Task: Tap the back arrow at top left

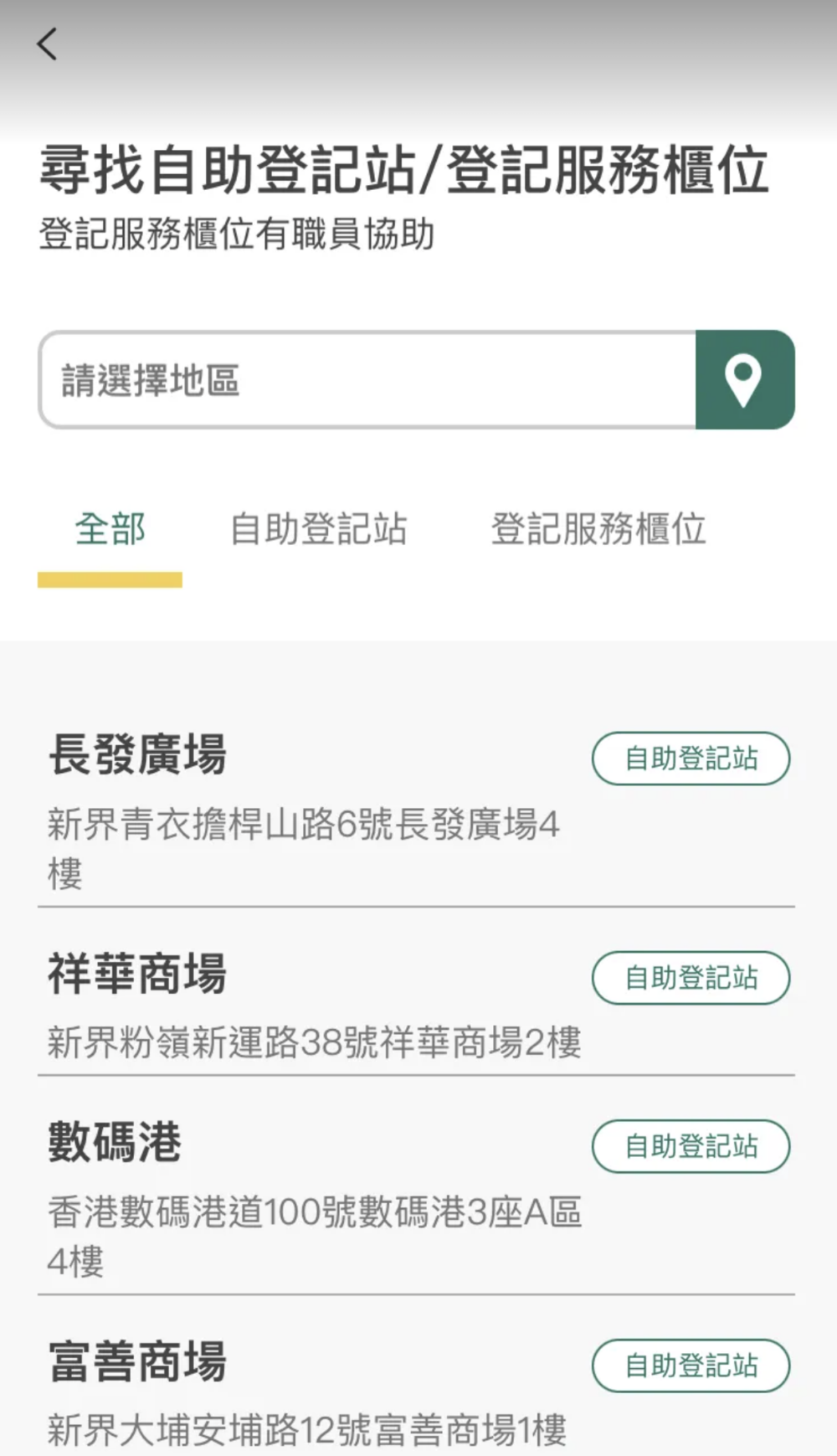Action: coord(48,44)
